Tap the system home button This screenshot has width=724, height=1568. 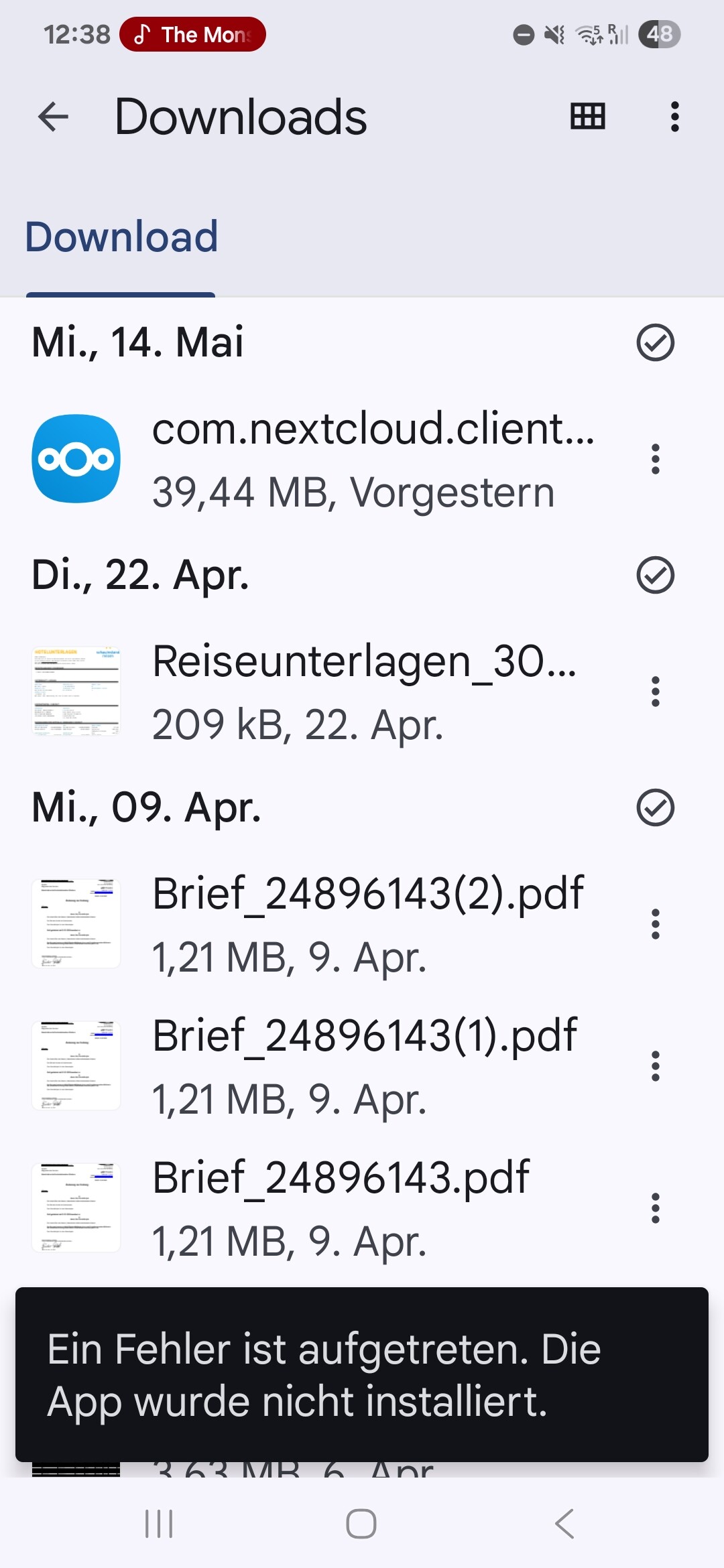click(361, 1524)
